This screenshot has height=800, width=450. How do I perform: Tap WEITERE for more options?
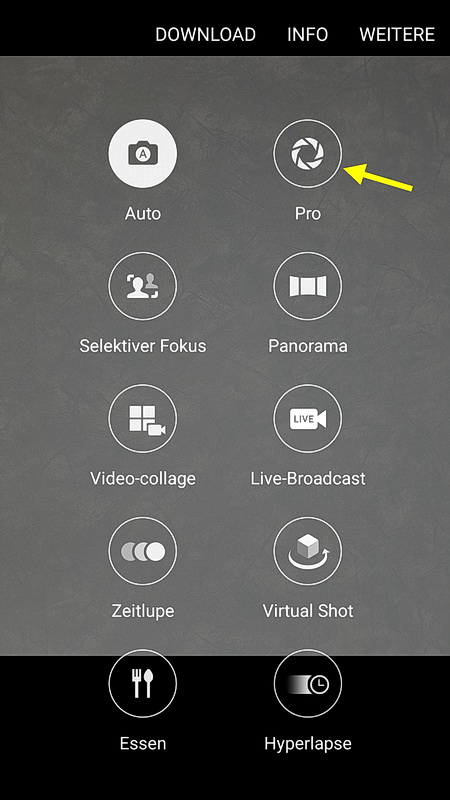tap(397, 35)
